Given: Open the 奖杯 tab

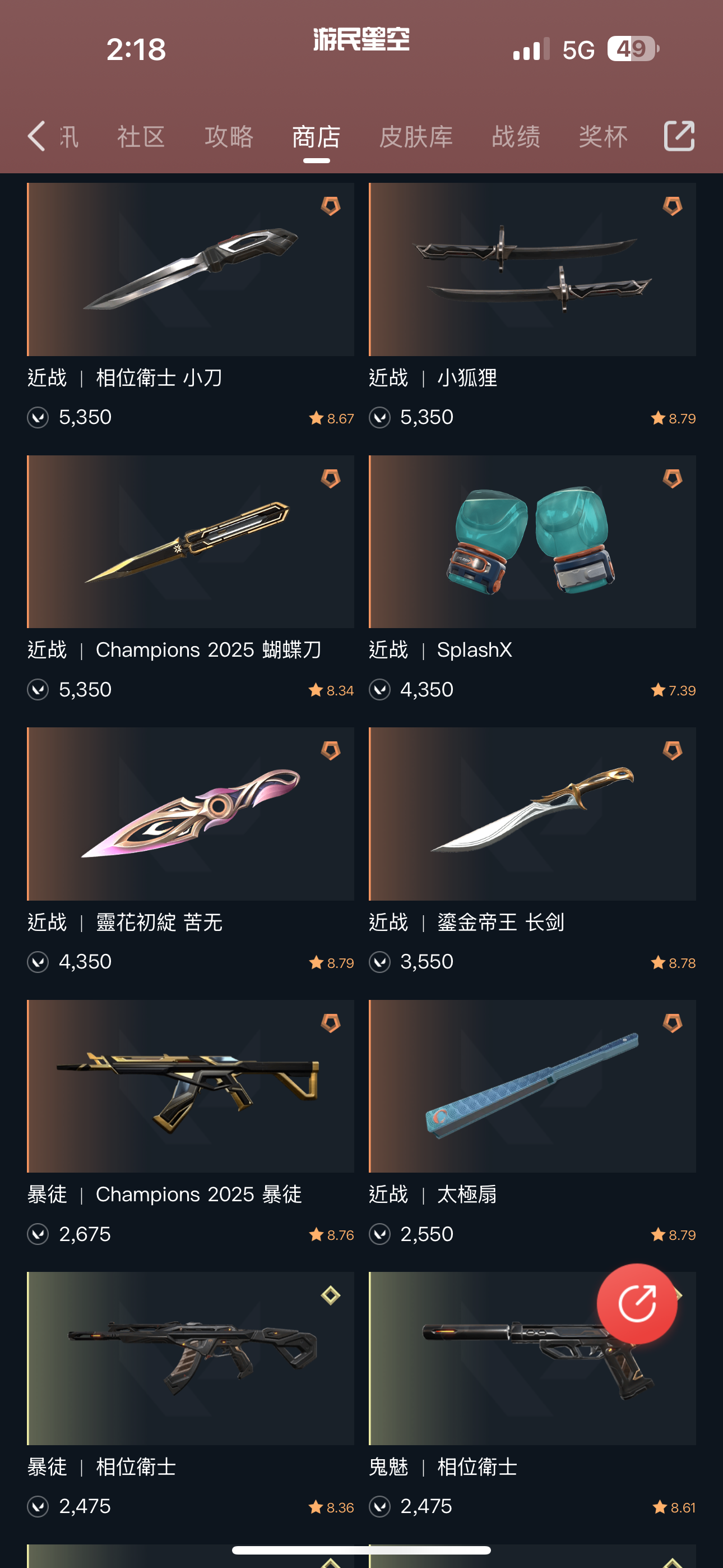Looking at the screenshot, I should (603, 136).
